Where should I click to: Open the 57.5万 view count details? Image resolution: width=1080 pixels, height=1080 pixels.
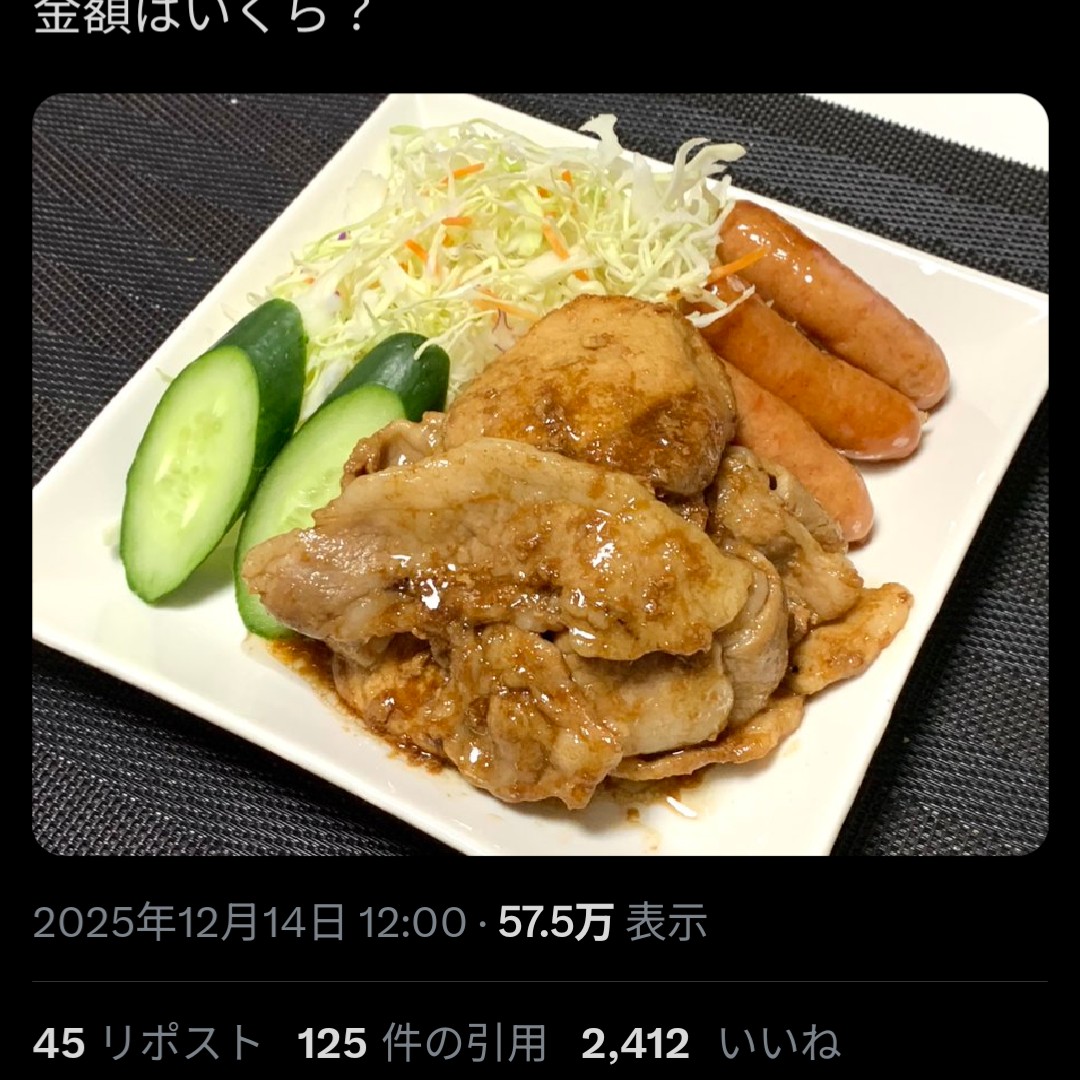tap(602, 922)
